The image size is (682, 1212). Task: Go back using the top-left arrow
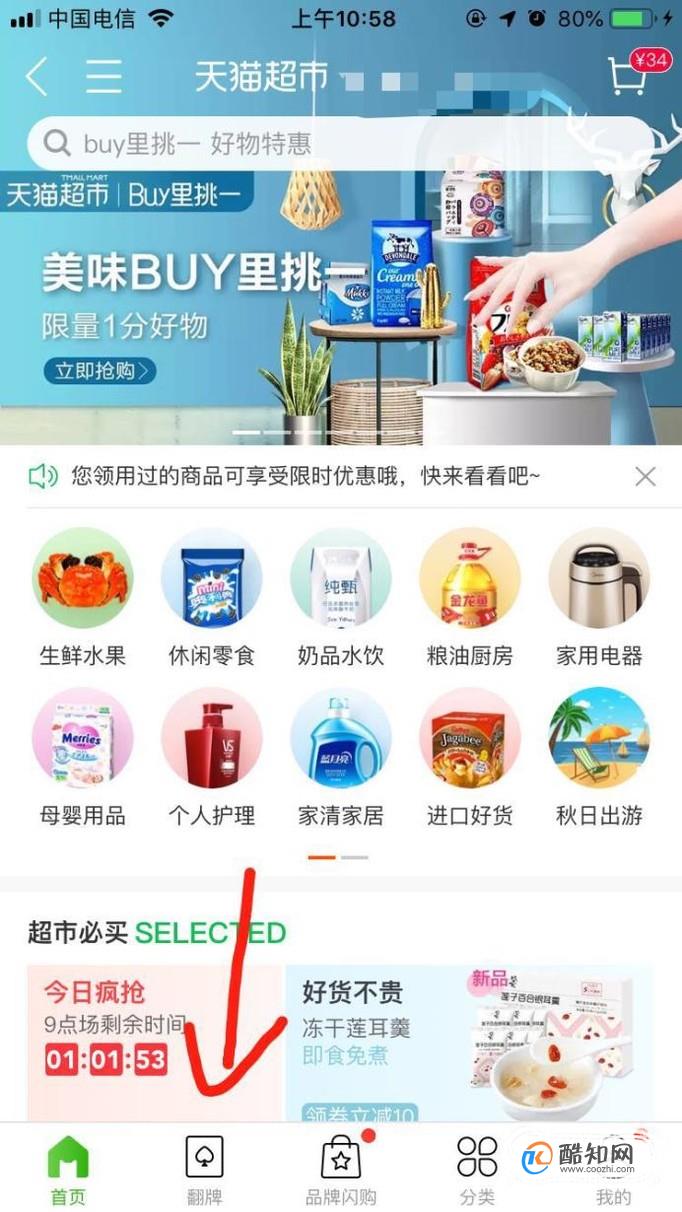(37, 76)
